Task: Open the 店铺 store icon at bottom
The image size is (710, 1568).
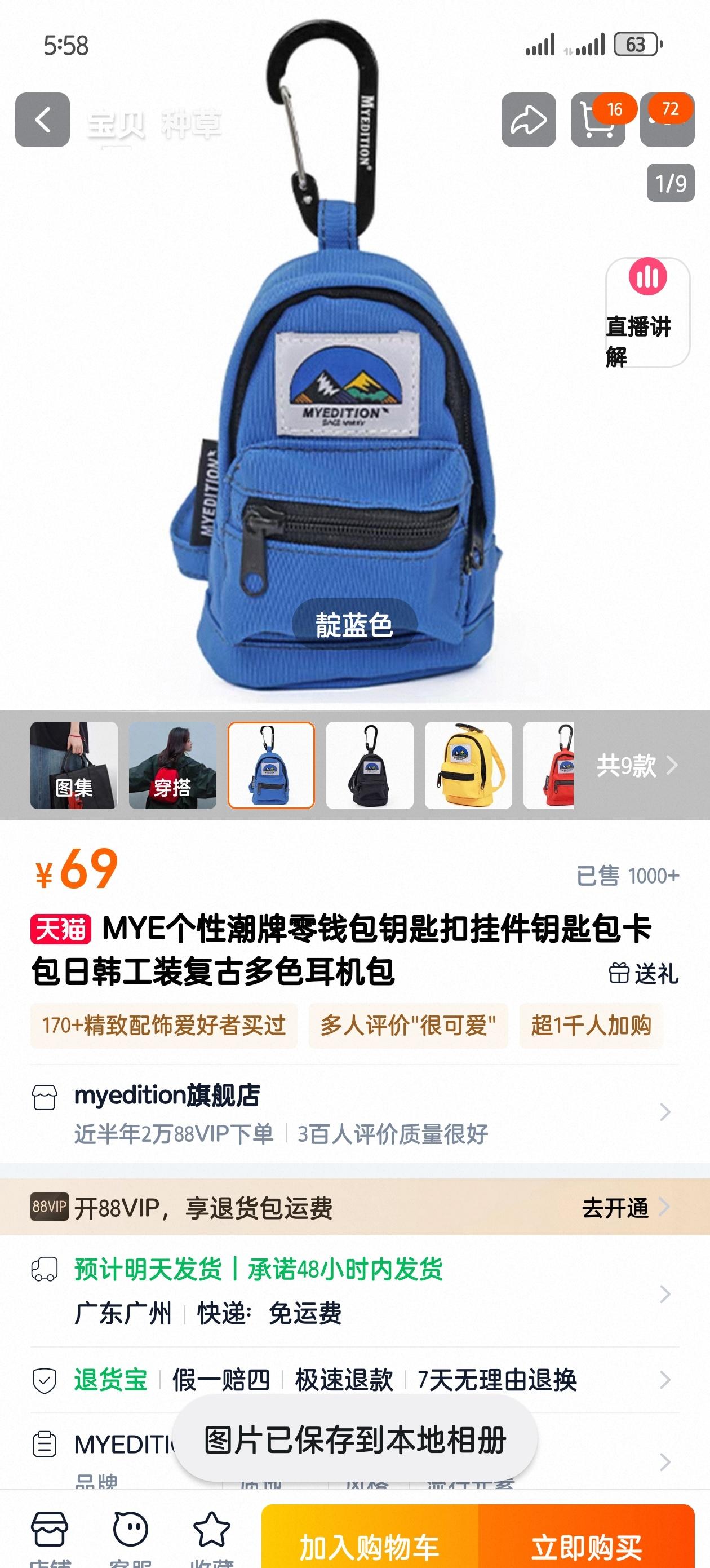Action: click(x=49, y=1538)
